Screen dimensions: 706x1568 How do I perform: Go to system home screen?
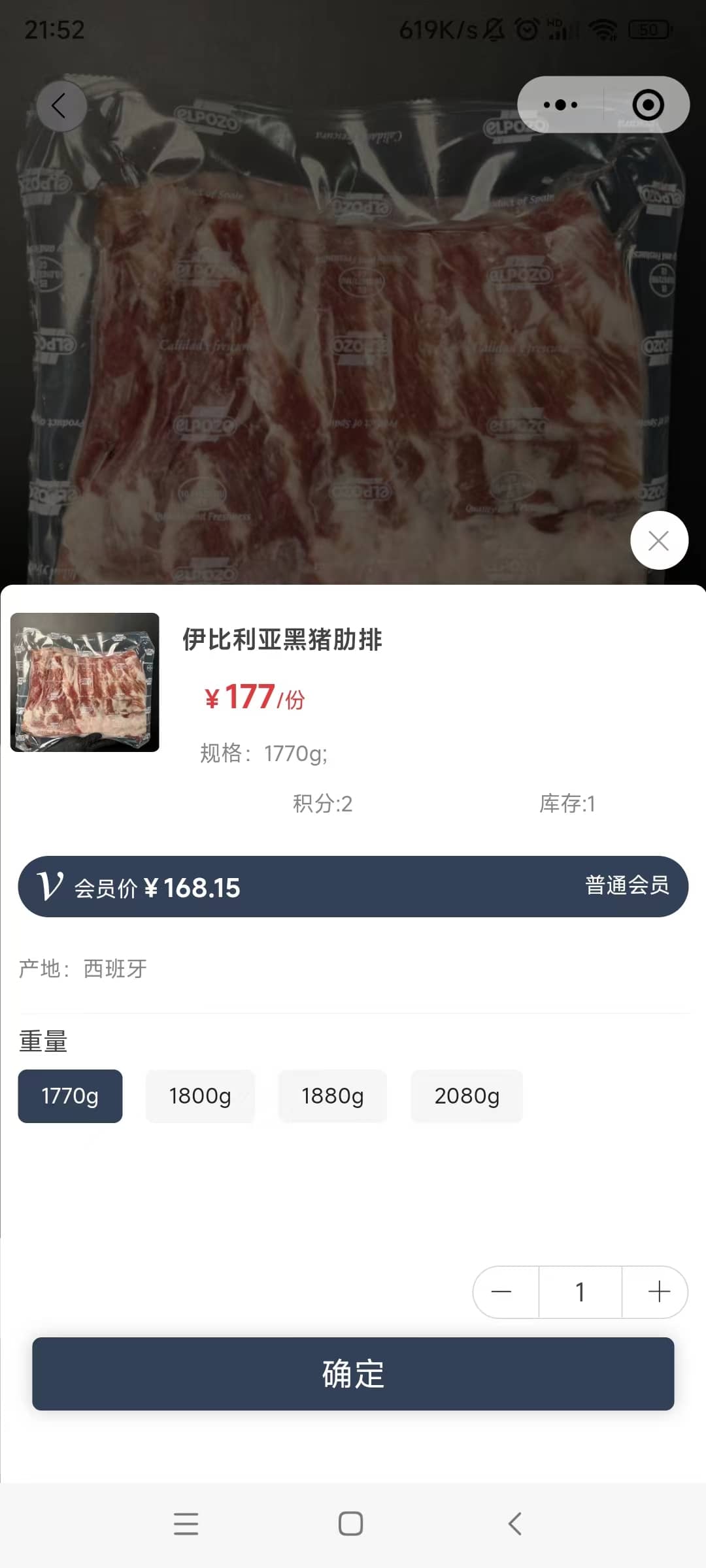pos(351,1524)
